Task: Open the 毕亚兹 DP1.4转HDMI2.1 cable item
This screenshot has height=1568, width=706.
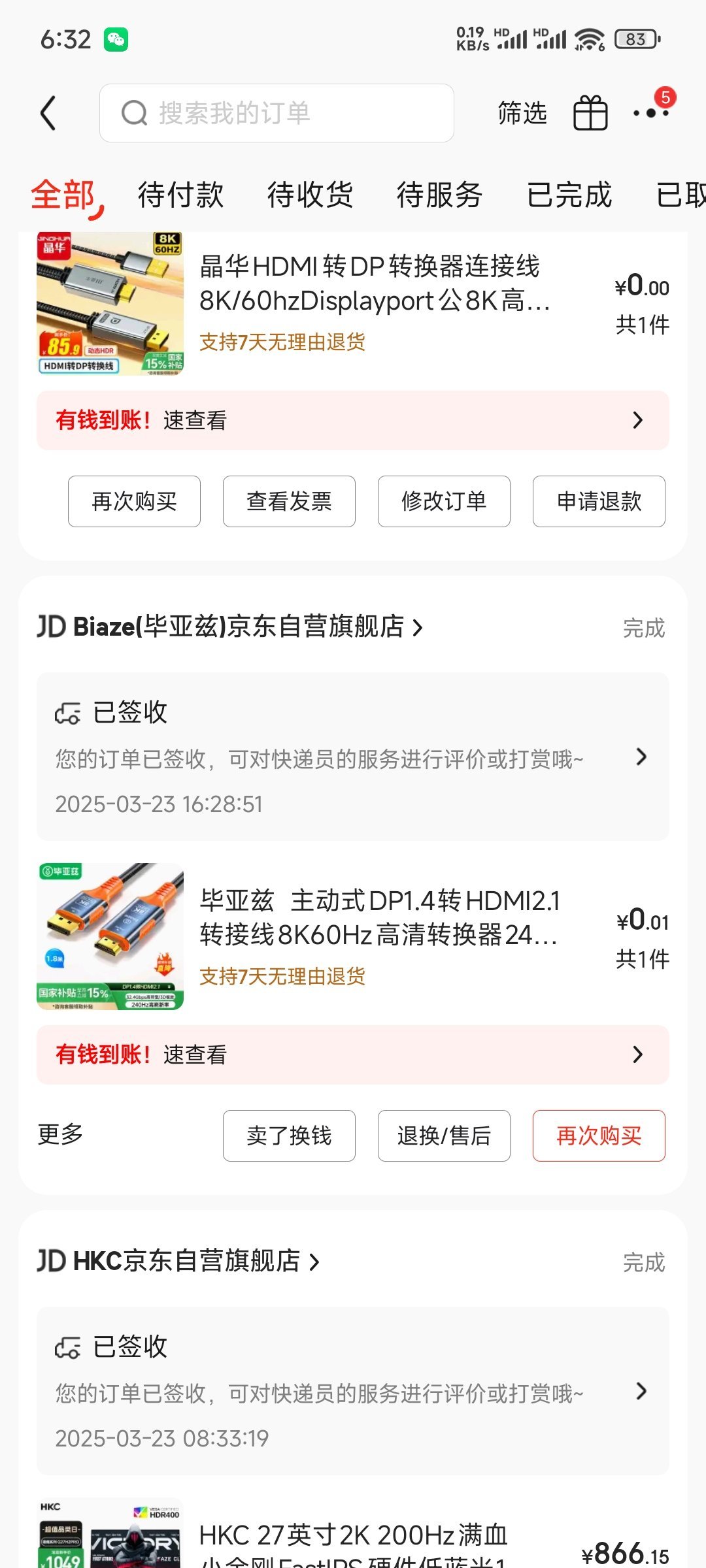Action: (x=379, y=918)
